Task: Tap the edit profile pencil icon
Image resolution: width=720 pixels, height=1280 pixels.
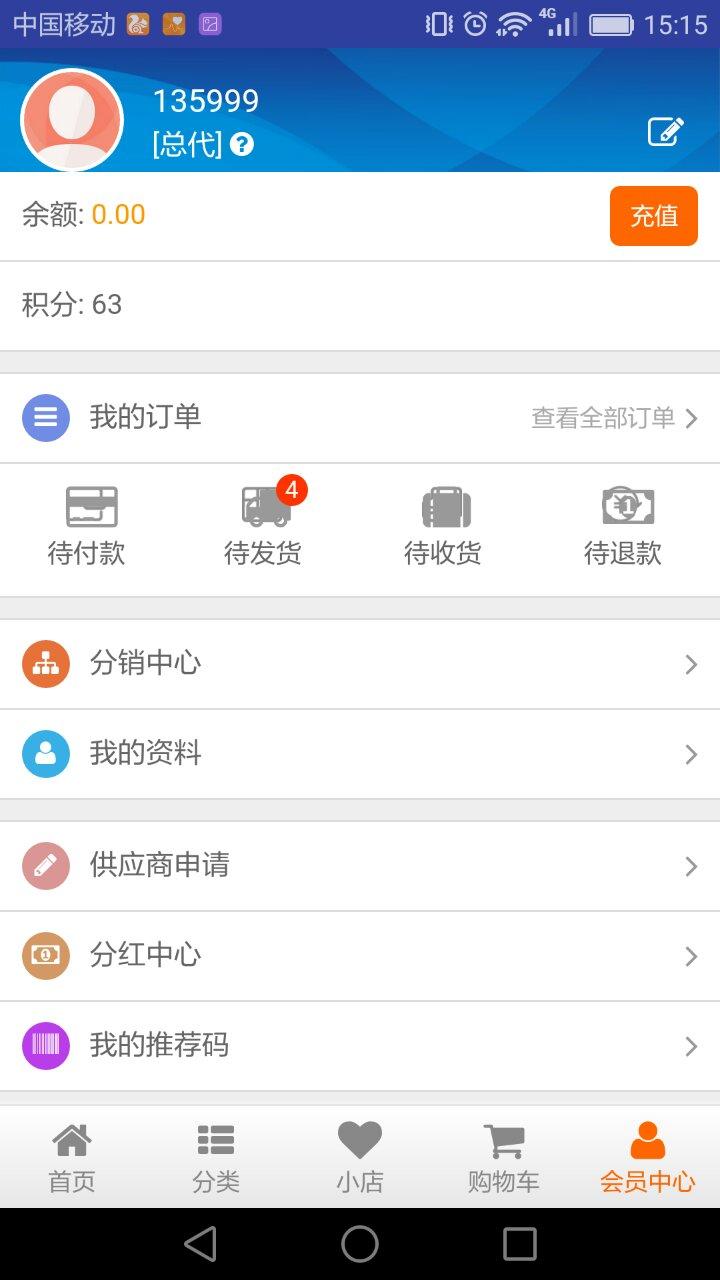Action: pos(665,132)
